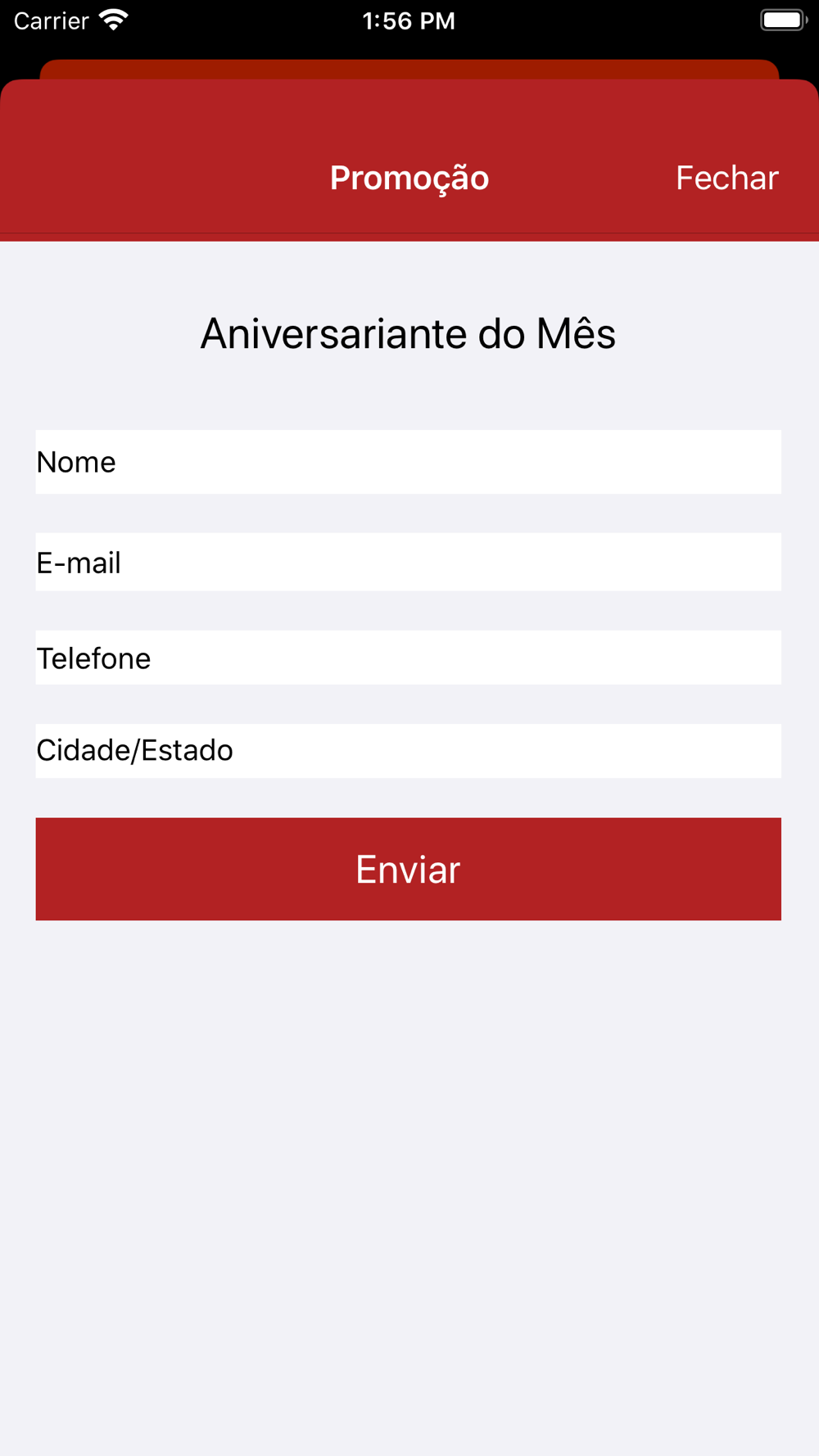Submit the form with Enviar

click(x=408, y=869)
